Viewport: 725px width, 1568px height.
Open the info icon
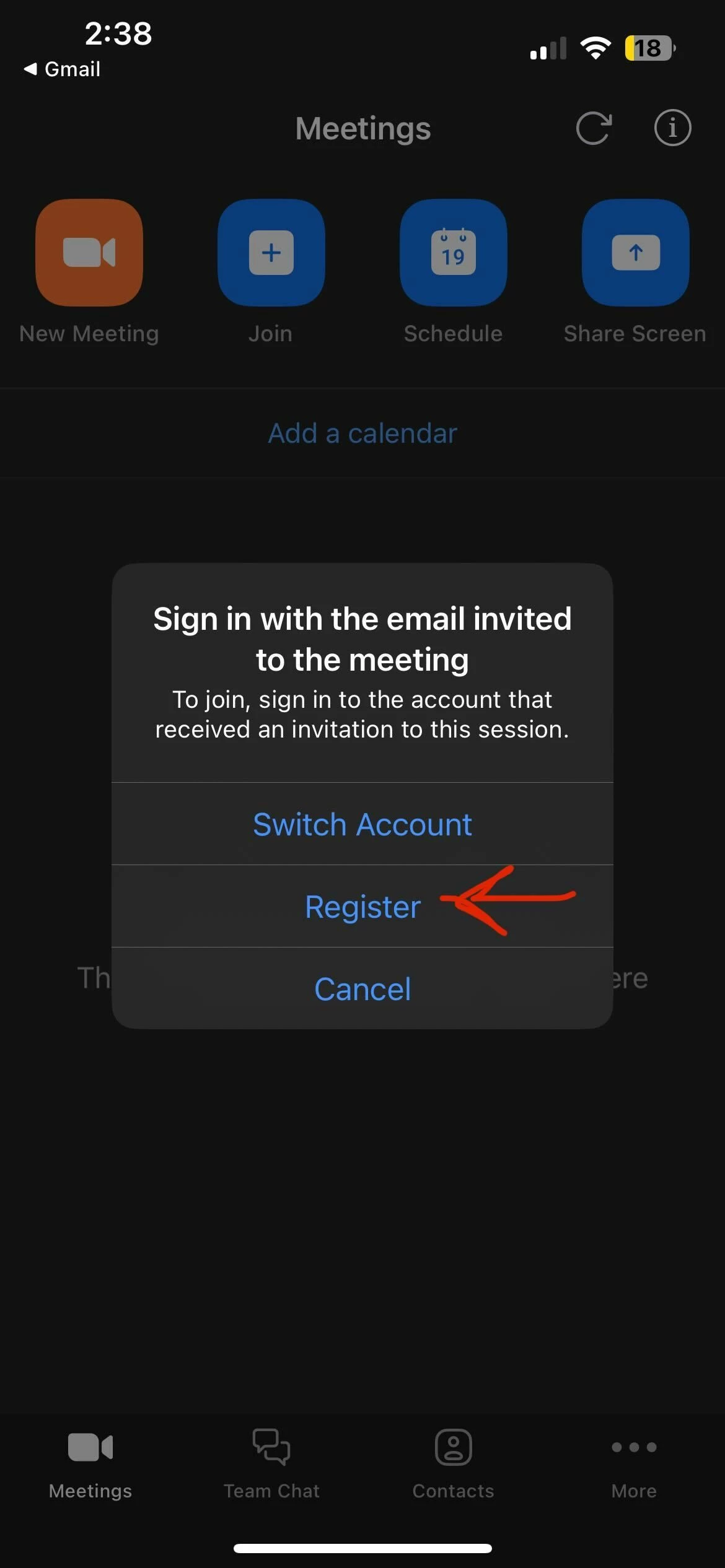672,128
